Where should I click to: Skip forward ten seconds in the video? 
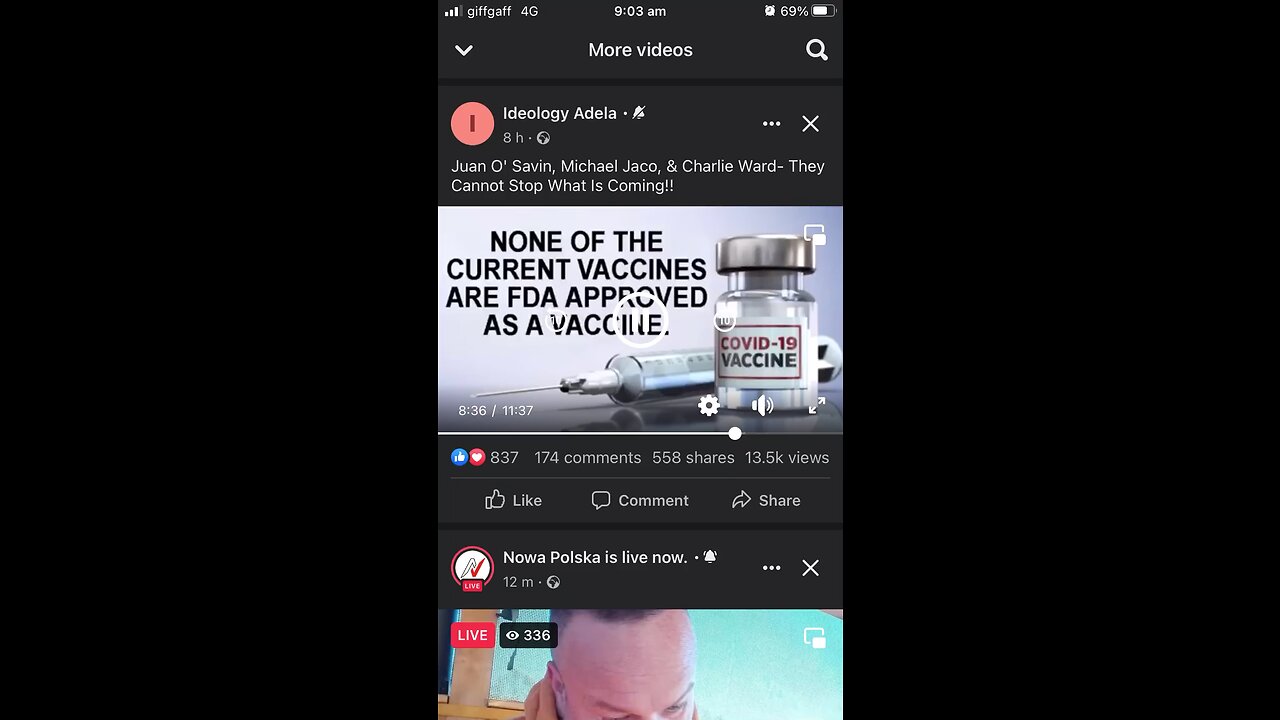pyautogui.click(x=725, y=320)
